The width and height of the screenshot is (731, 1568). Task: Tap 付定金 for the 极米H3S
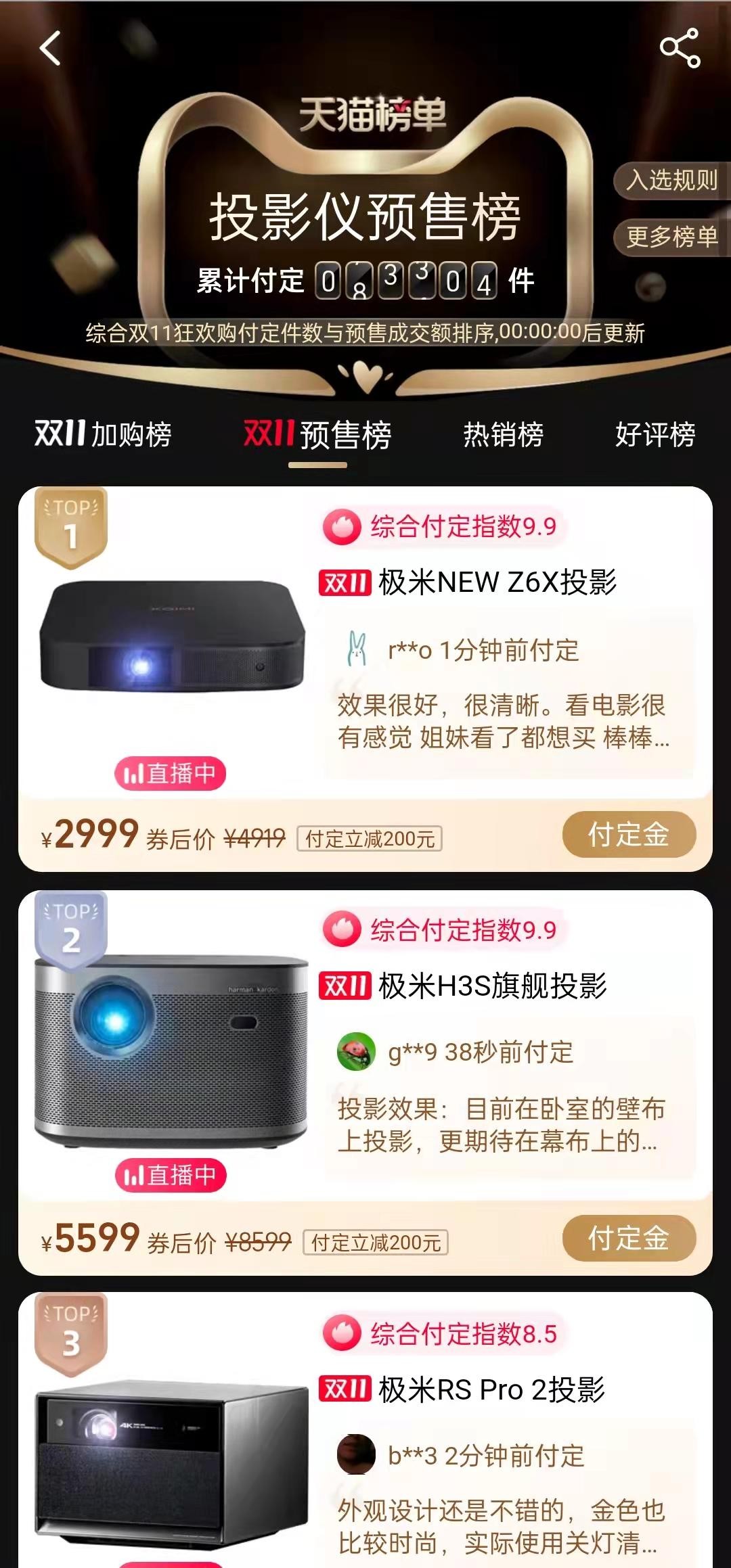pos(628,1238)
